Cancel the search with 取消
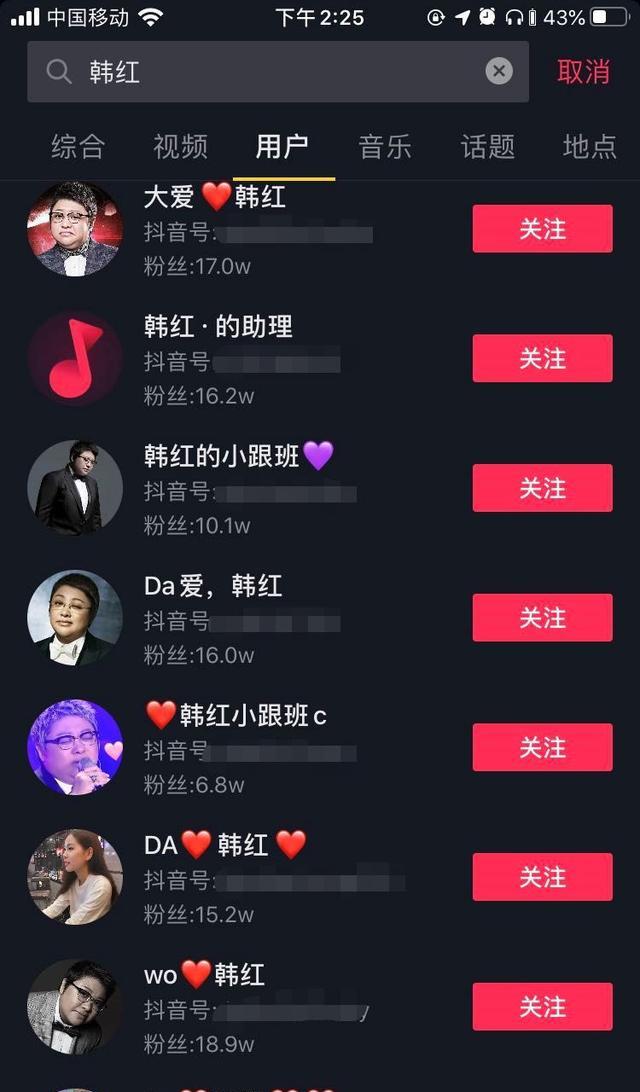The height and width of the screenshot is (1092, 640). click(x=583, y=72)
